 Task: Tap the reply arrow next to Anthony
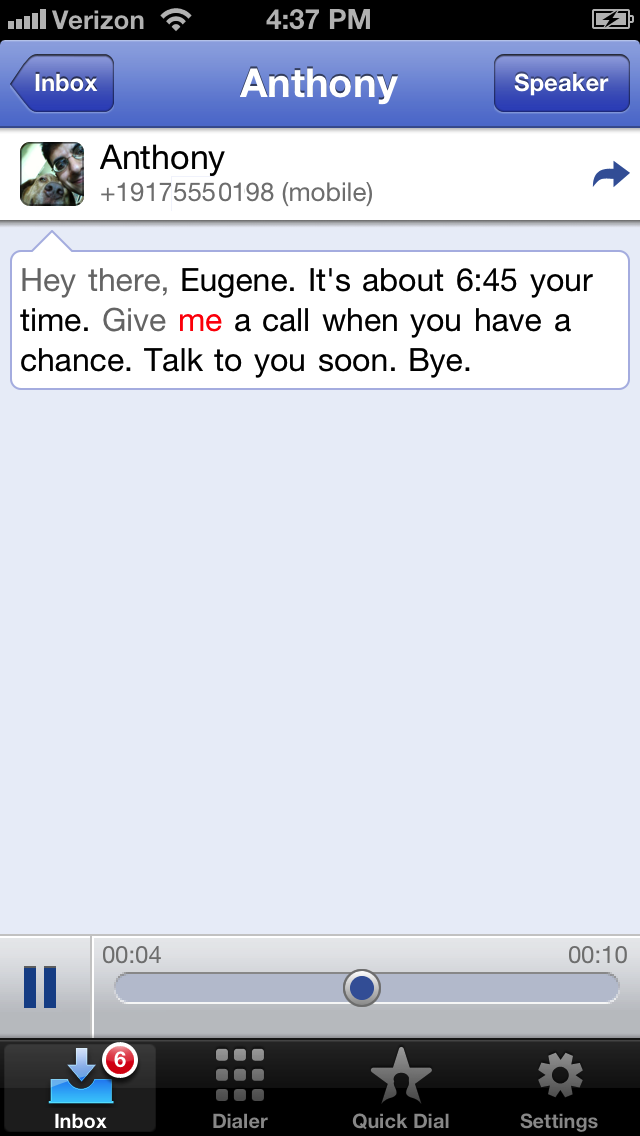610,177
